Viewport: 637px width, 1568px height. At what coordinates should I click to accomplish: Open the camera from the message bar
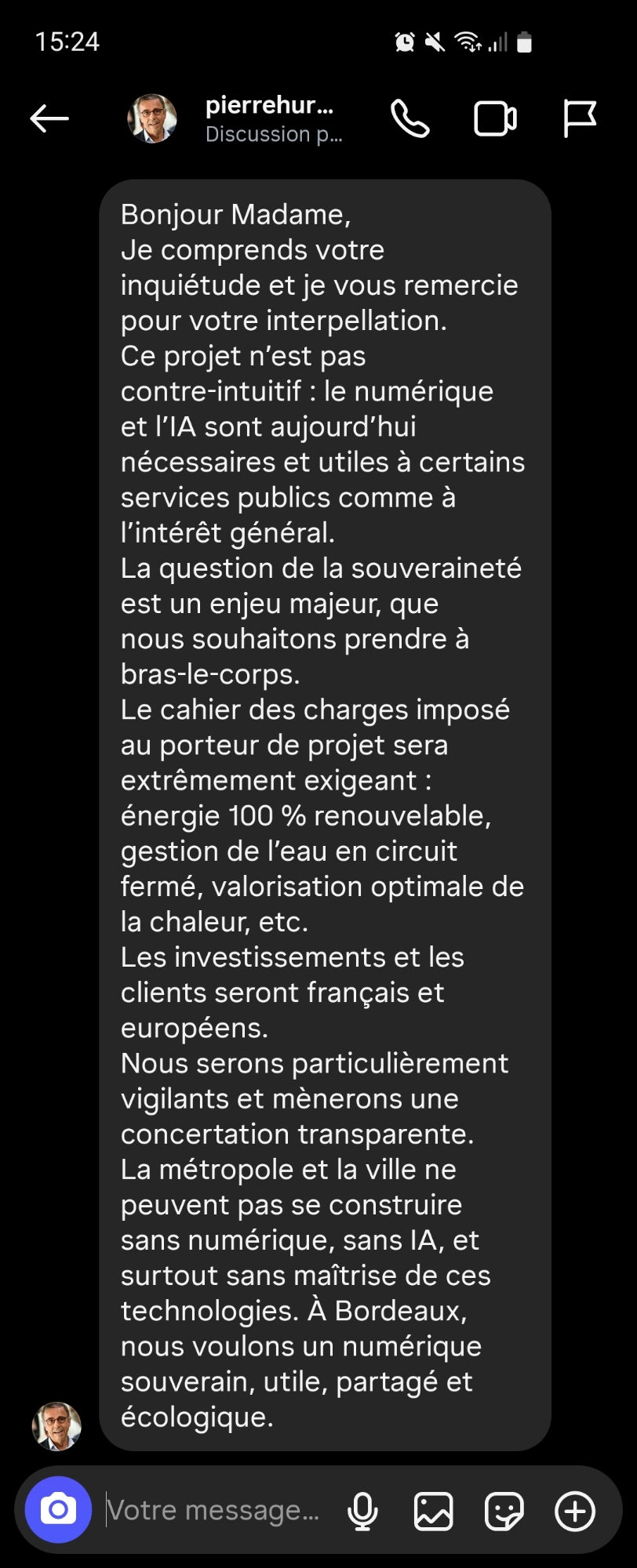(58, 1509)
